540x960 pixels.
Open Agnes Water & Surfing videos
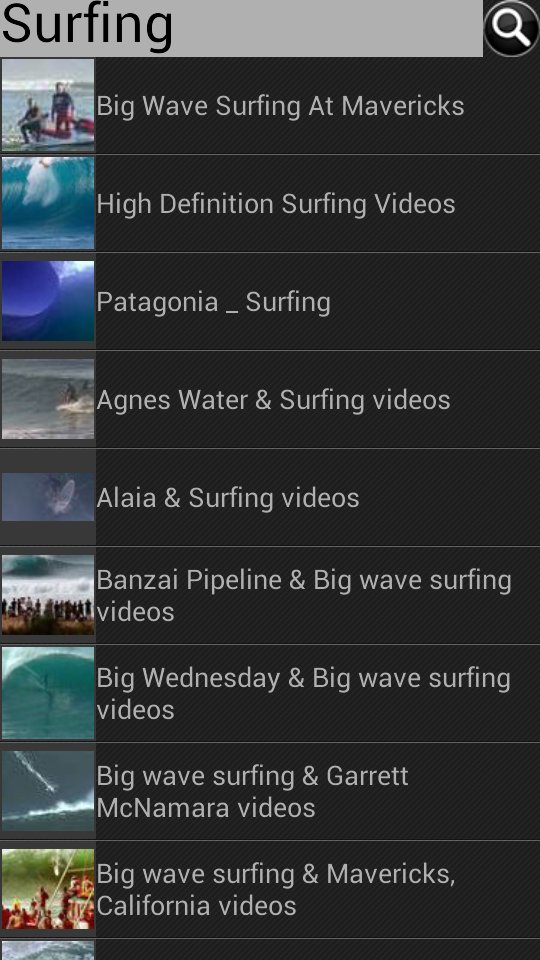pos(270,399)
